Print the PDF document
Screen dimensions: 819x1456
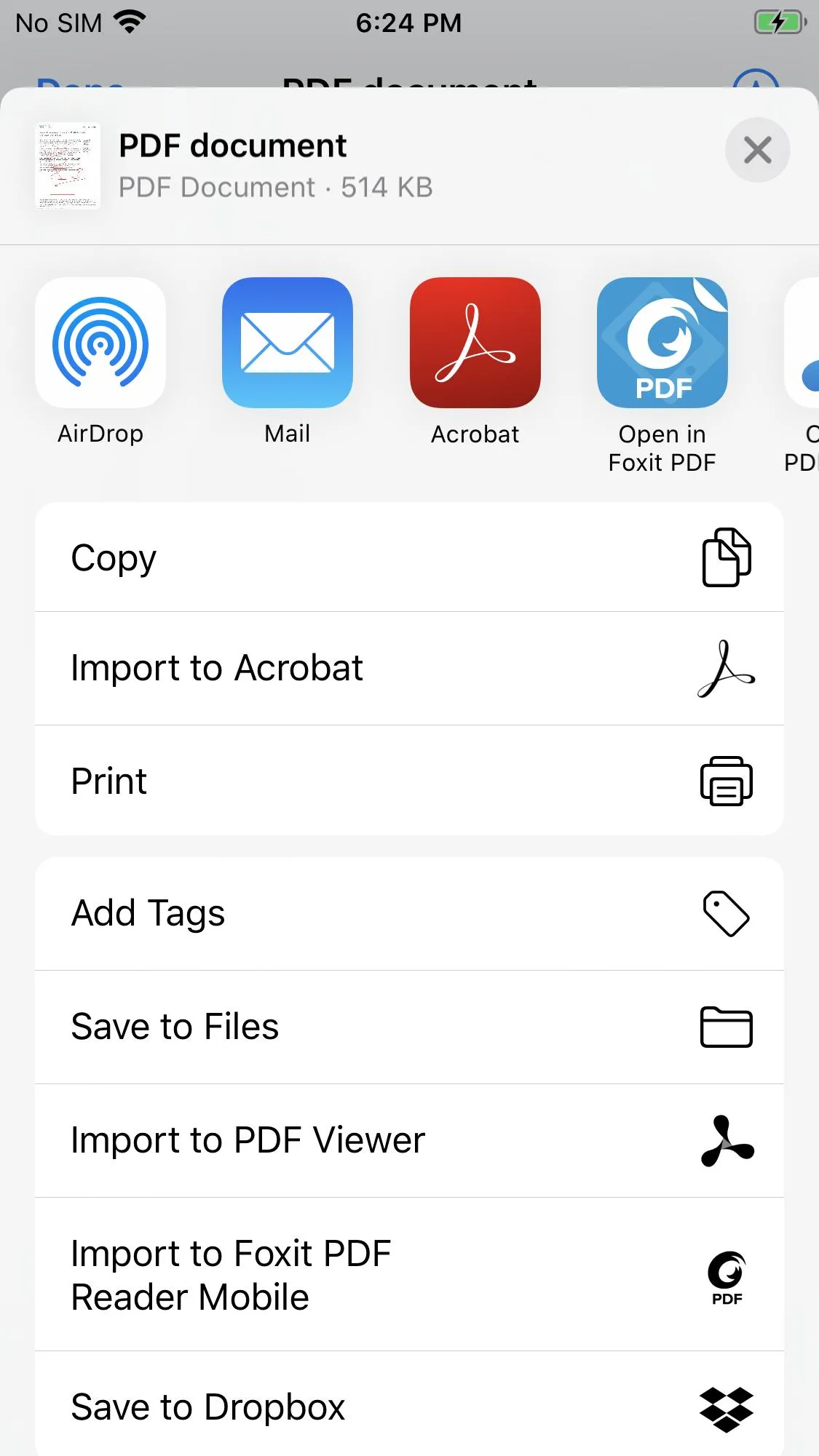[x=409, y=781]
